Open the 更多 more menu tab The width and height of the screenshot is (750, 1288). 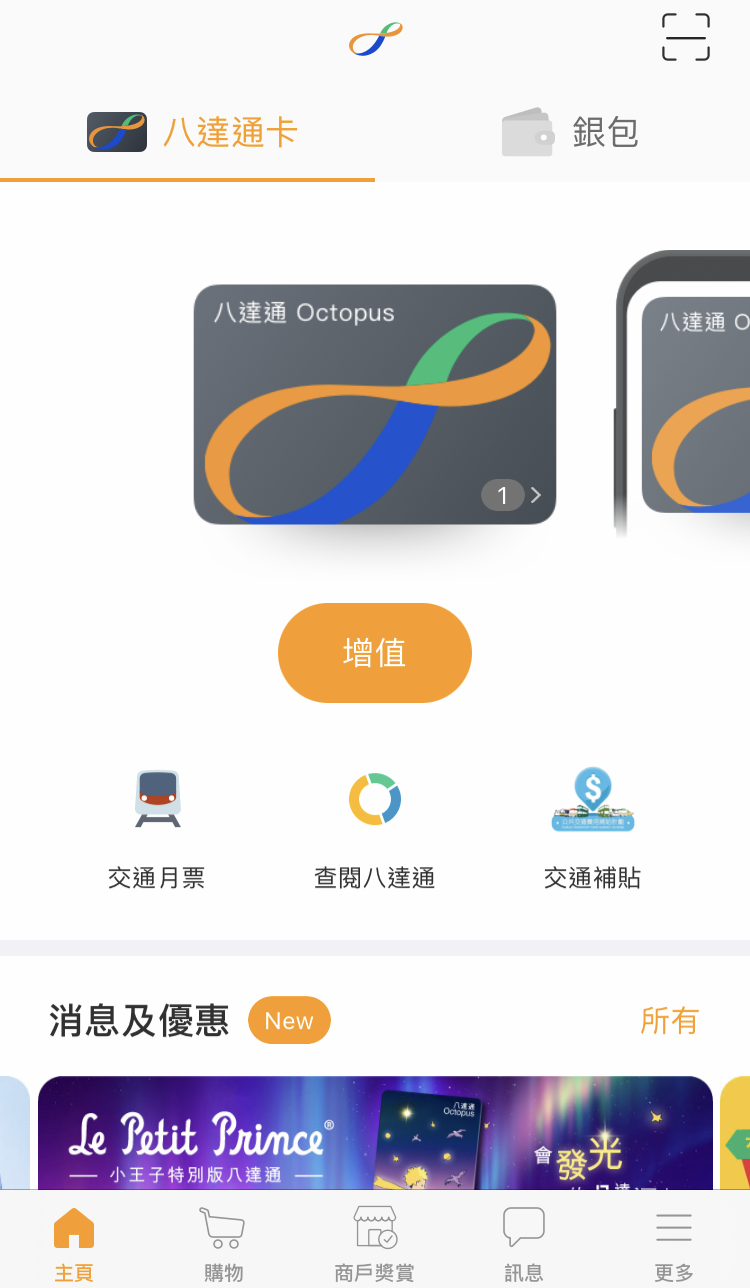[673, 1244]
